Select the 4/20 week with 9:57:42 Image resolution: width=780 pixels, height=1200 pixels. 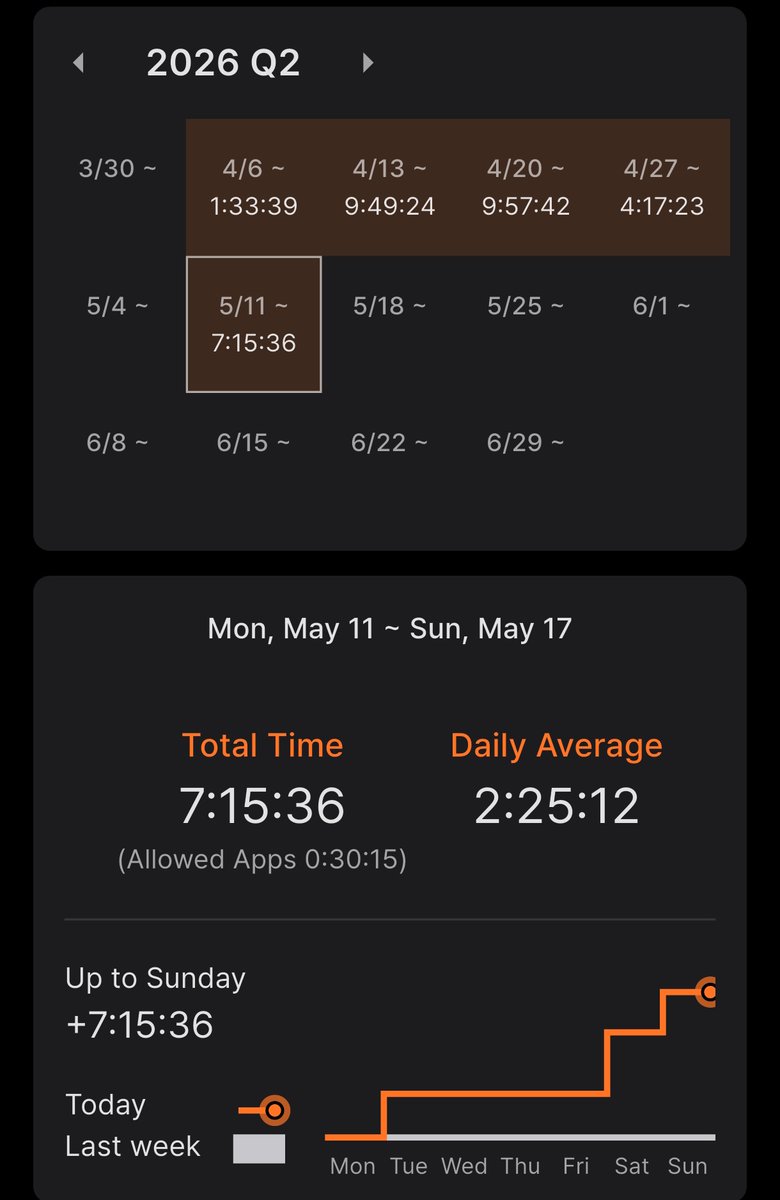(x=526, y=187)
